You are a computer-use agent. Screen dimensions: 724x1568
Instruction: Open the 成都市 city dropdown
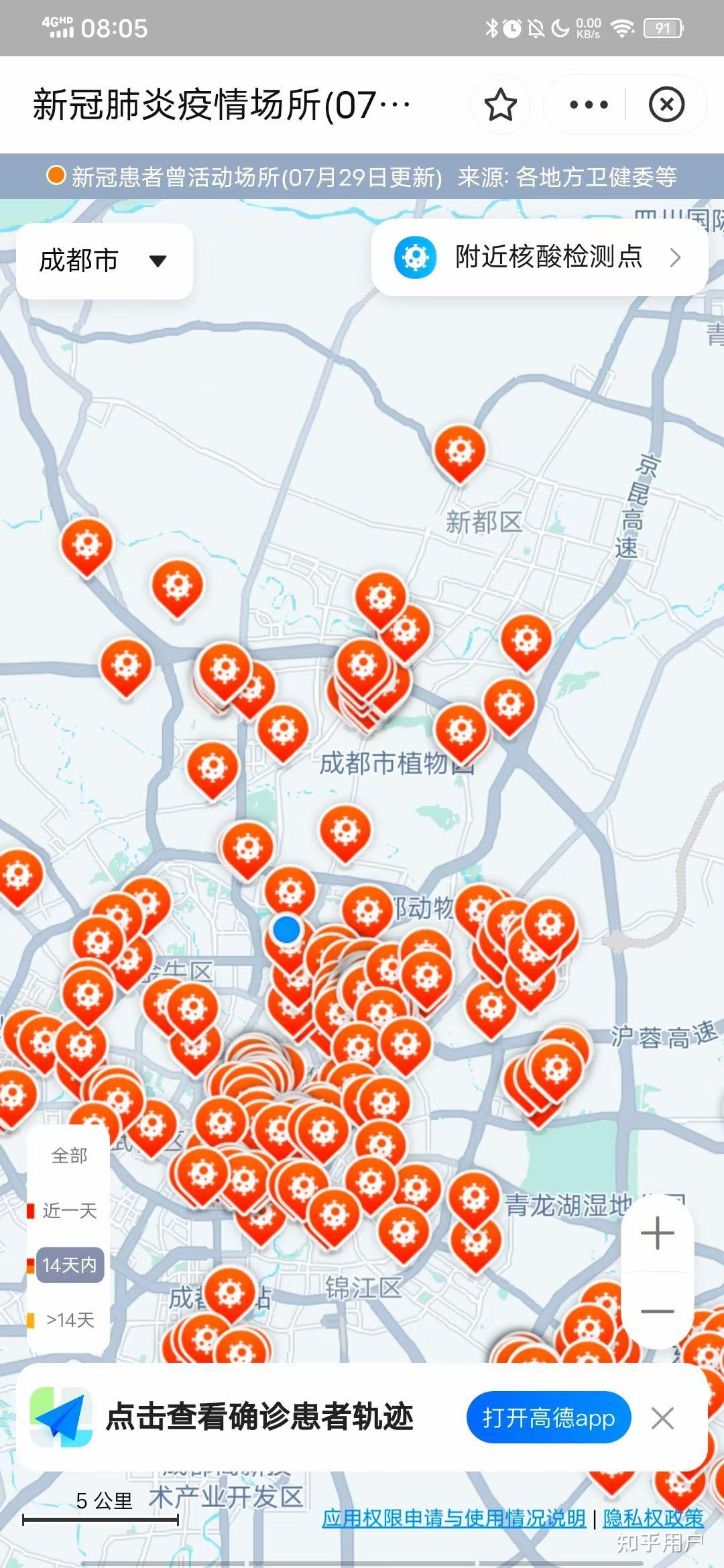tap(105, 261)
